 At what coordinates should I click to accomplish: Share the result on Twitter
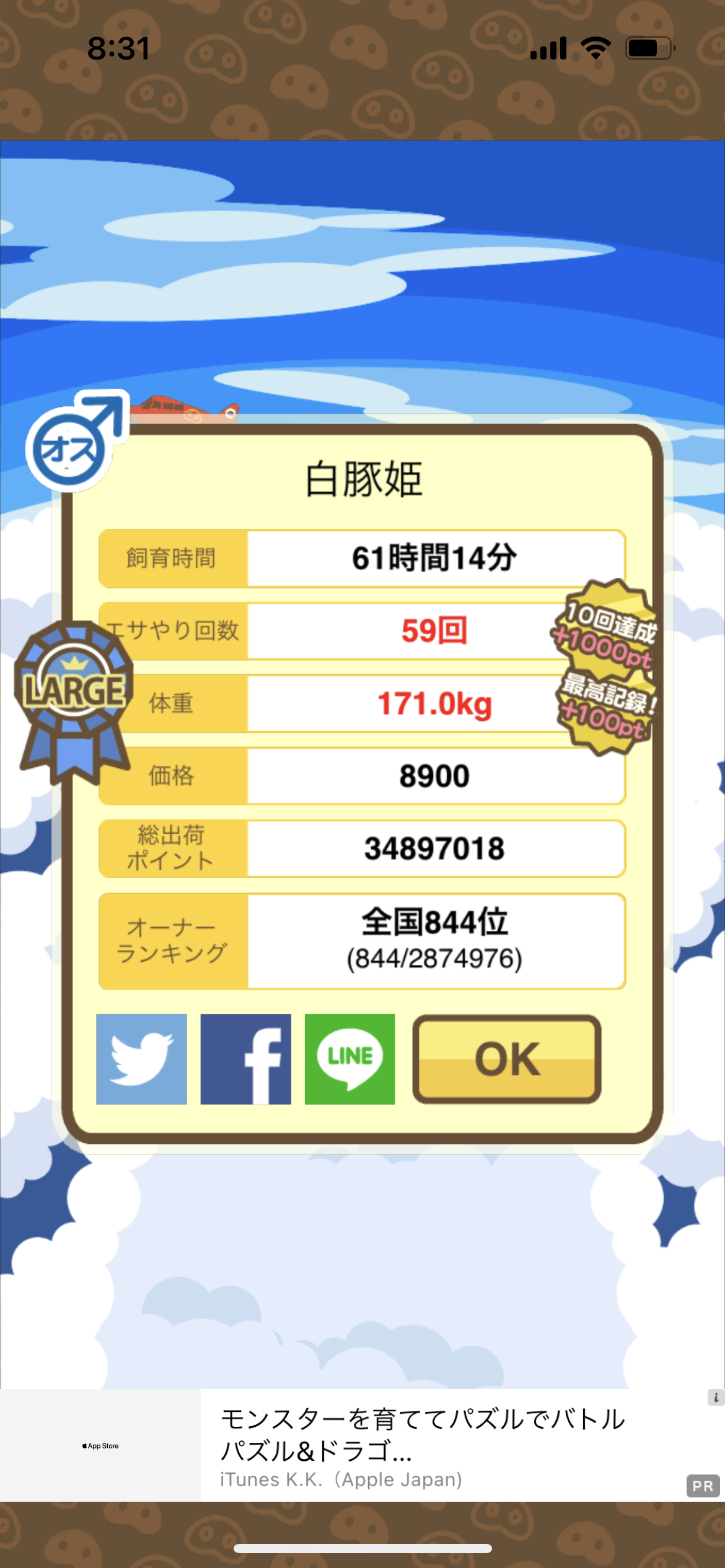[141, 1058]
